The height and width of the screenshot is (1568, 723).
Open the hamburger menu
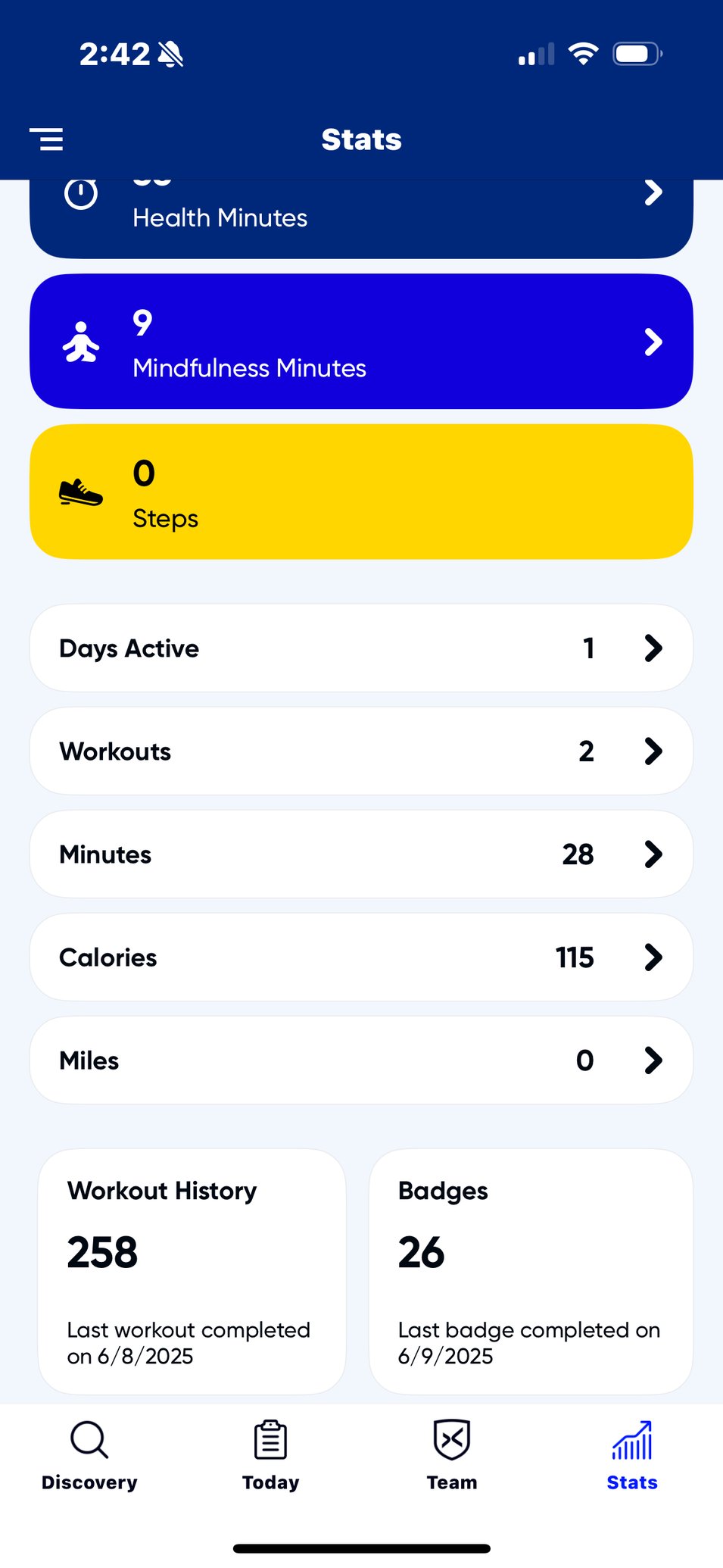coord(48,139)
